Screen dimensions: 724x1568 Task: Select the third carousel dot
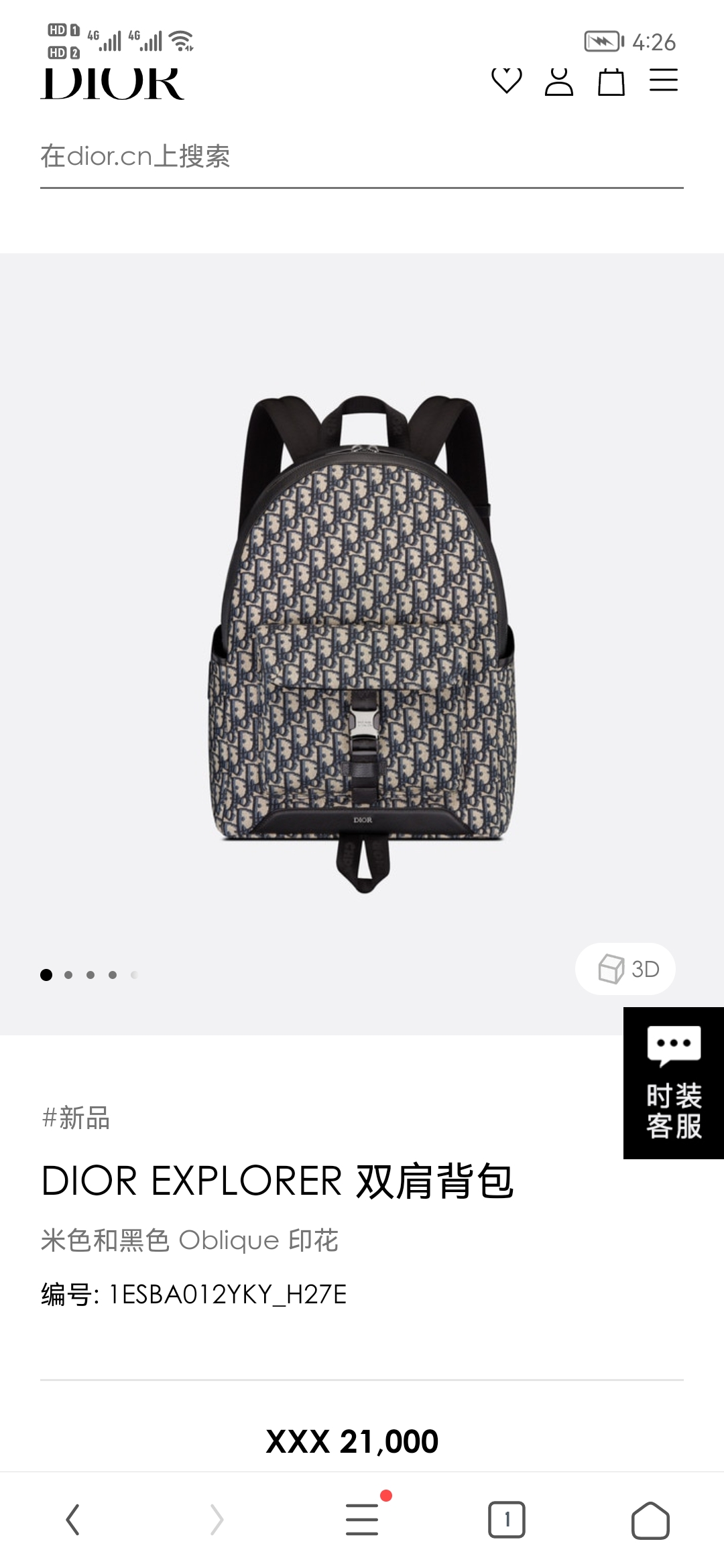click(90, 974)
